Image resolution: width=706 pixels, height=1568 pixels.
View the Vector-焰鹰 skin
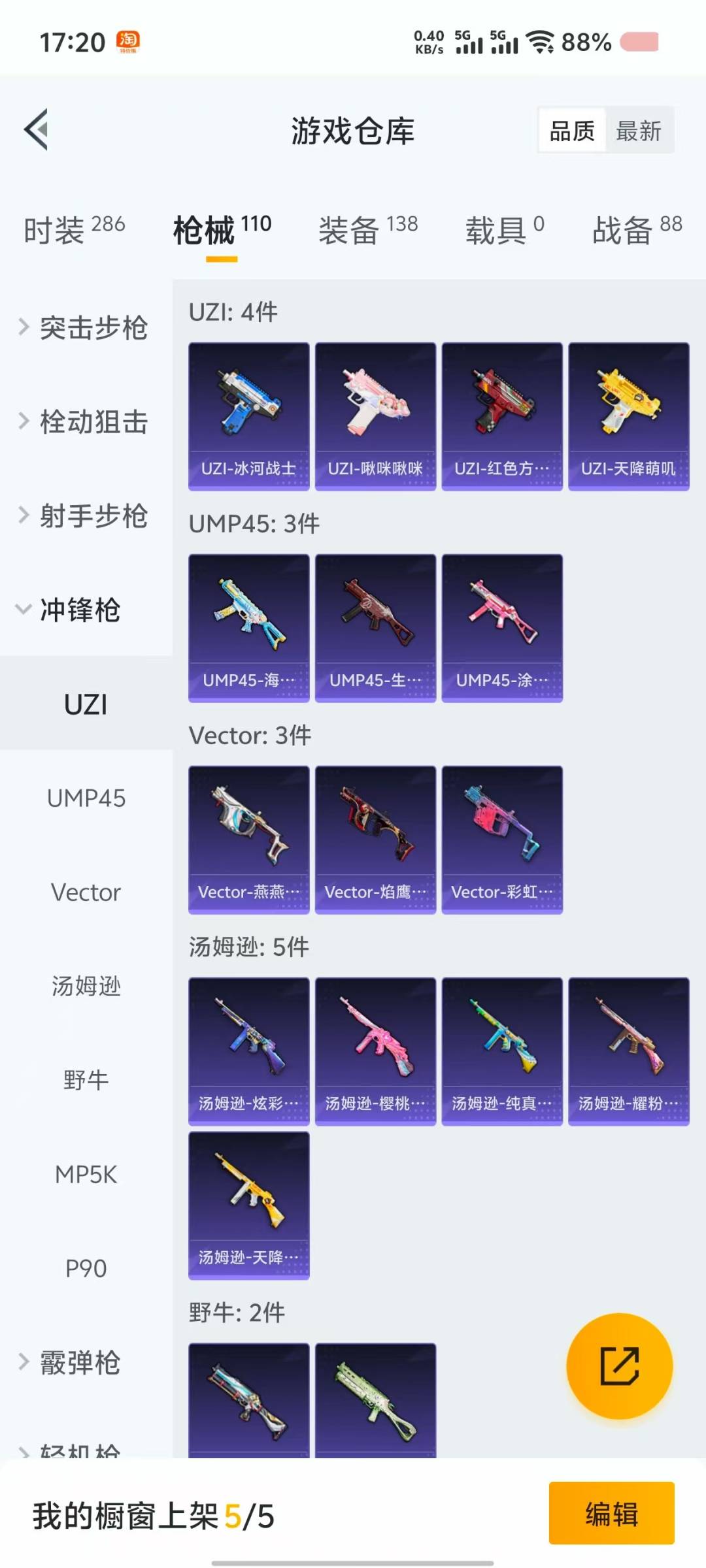click(x=375, y=840)
